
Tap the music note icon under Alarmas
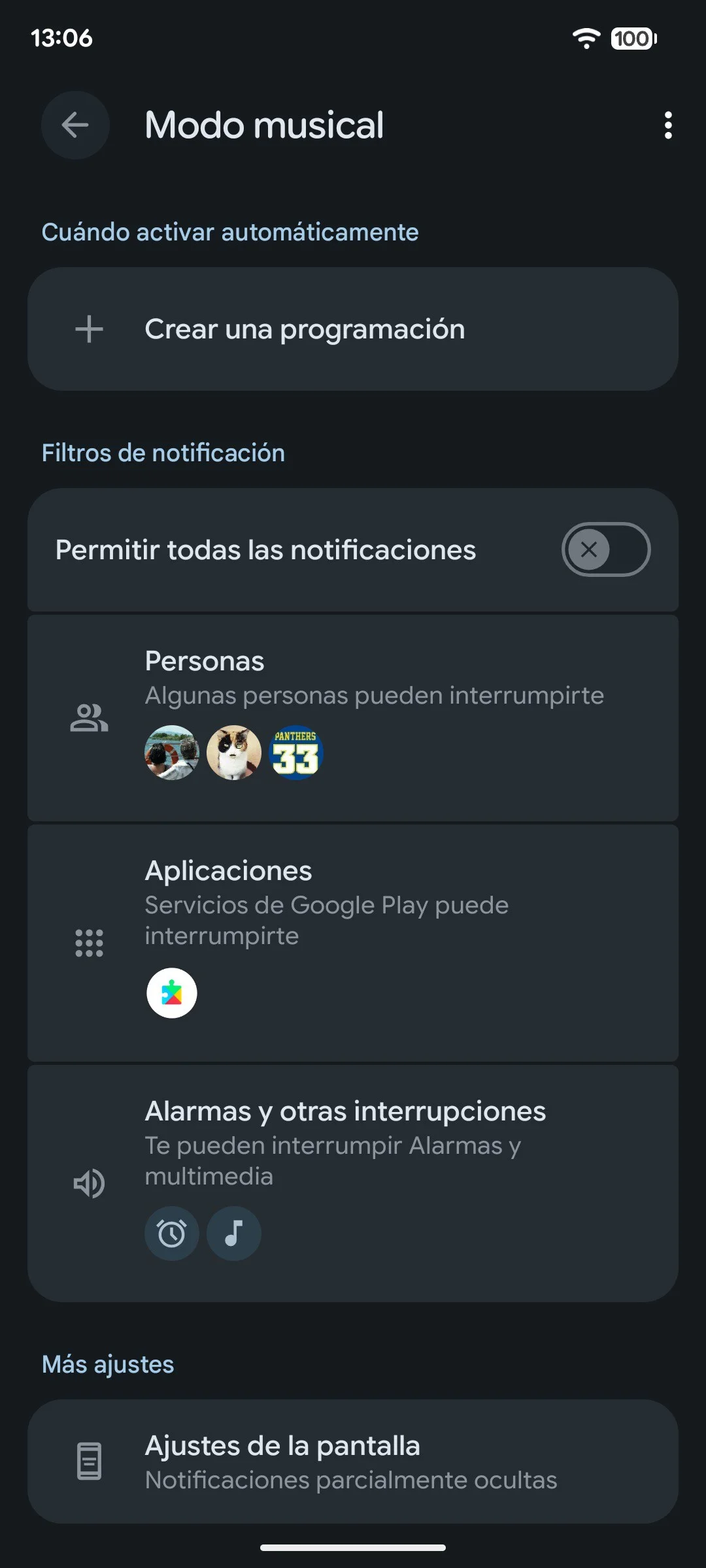coord(233,1233)
